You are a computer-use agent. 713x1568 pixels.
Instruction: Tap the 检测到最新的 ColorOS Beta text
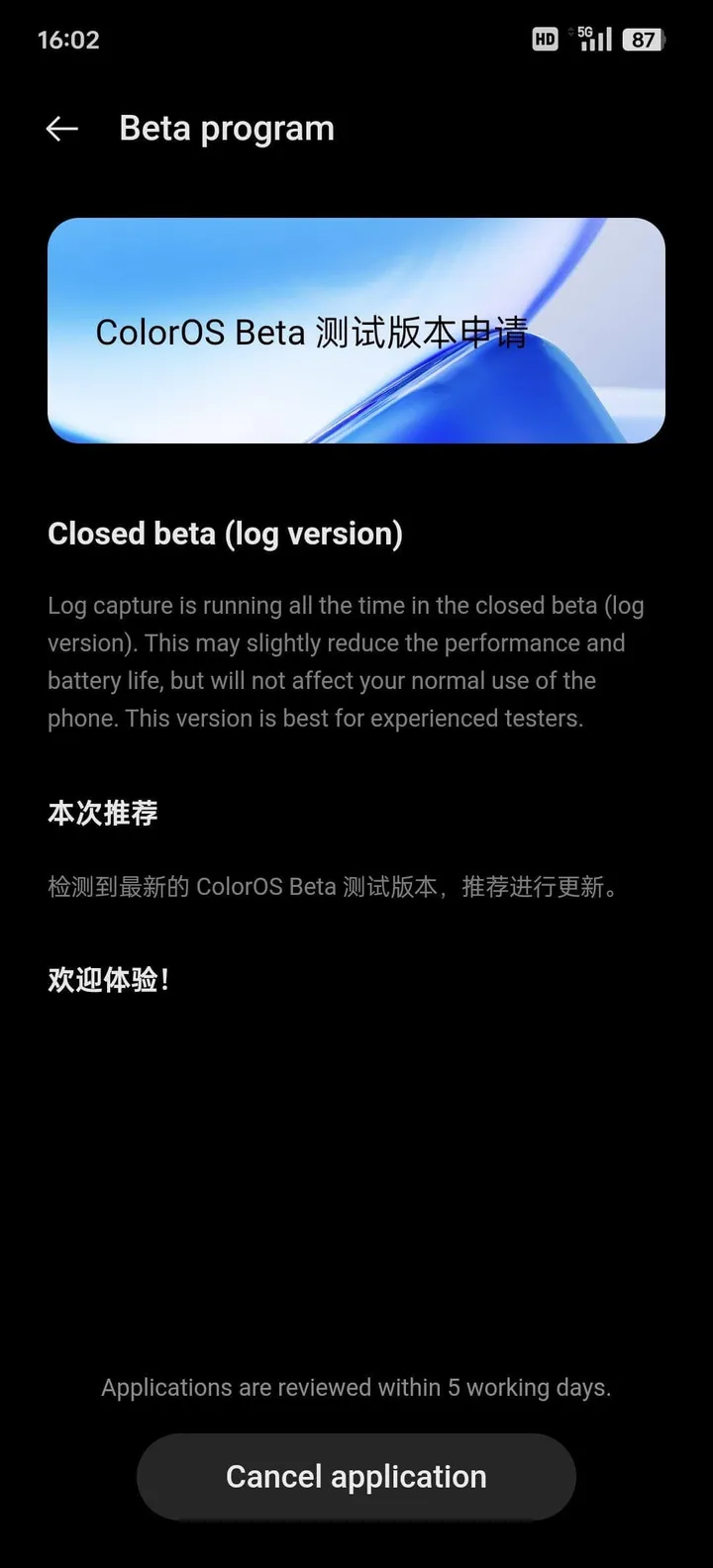[332, 886]
